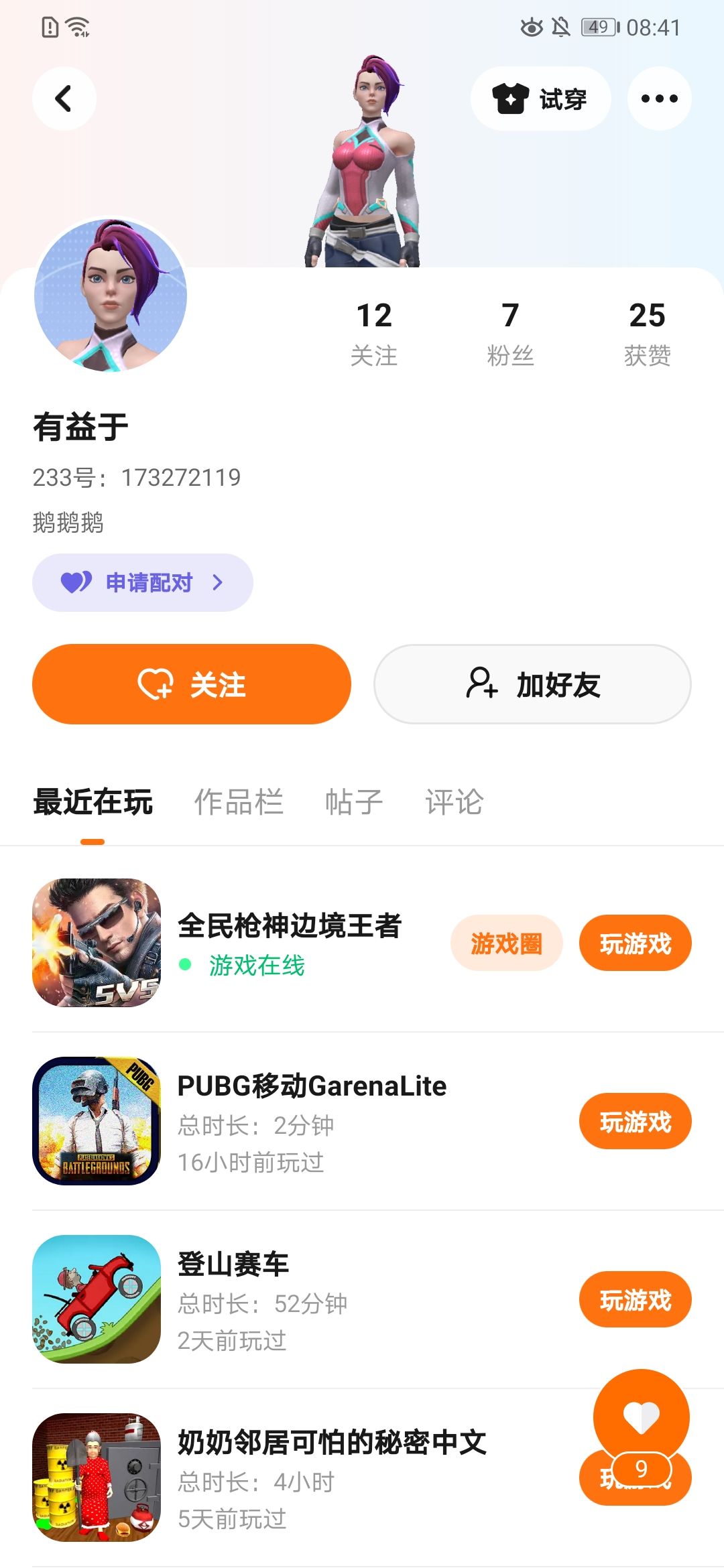Open the three-dot overflow menu

pos(659,99)
